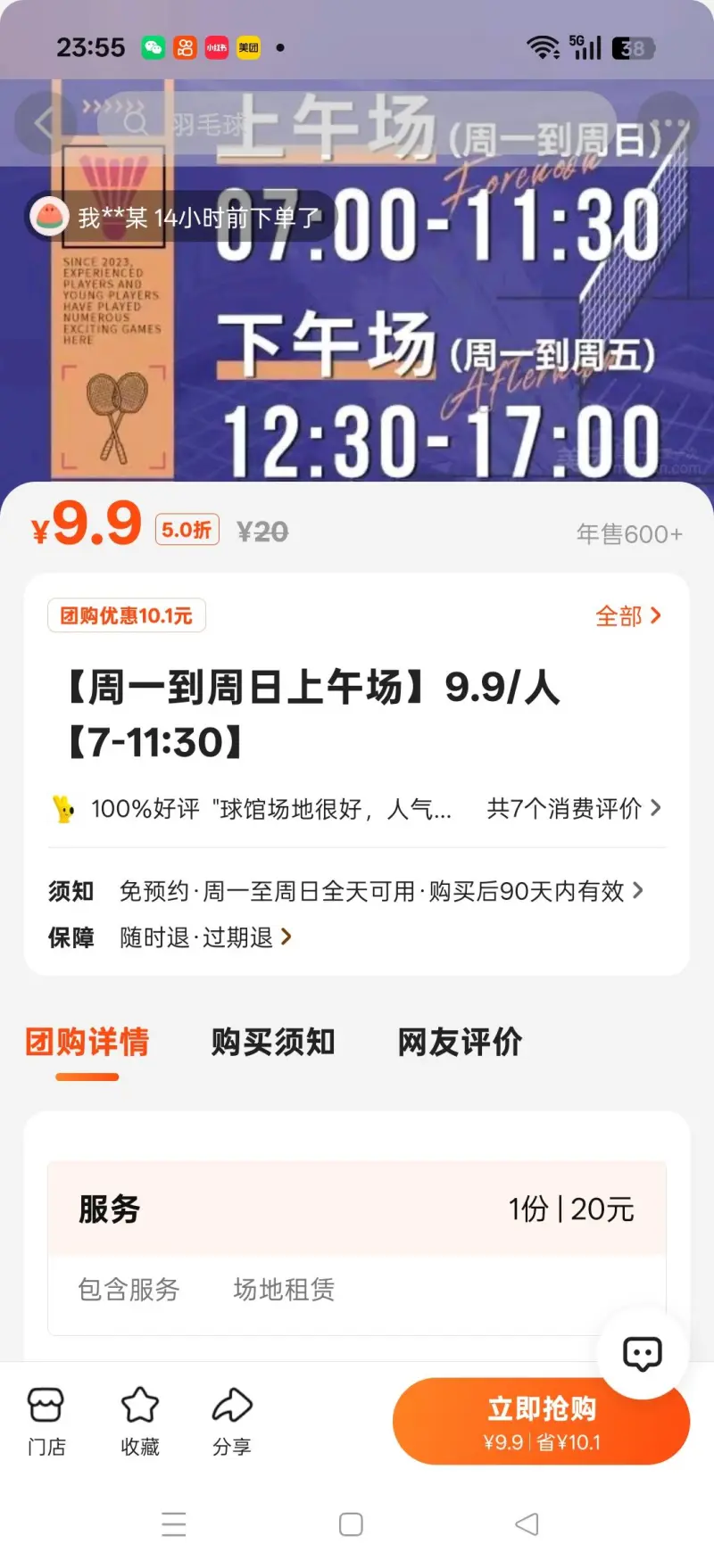This screenshot has width=714, height=1568.
Task: Open the 门店 store page
Action: click(x=46, y=1421)
